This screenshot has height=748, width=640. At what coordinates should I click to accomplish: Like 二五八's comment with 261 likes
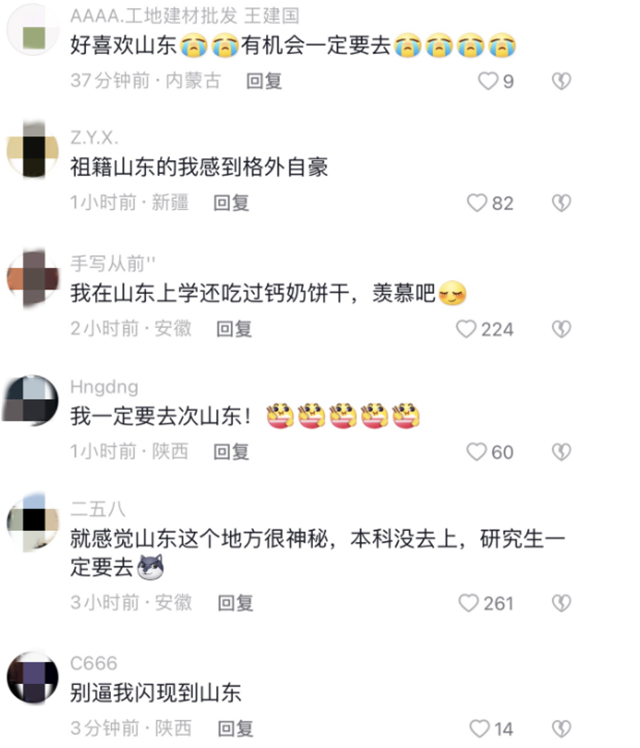click(468, 603)
